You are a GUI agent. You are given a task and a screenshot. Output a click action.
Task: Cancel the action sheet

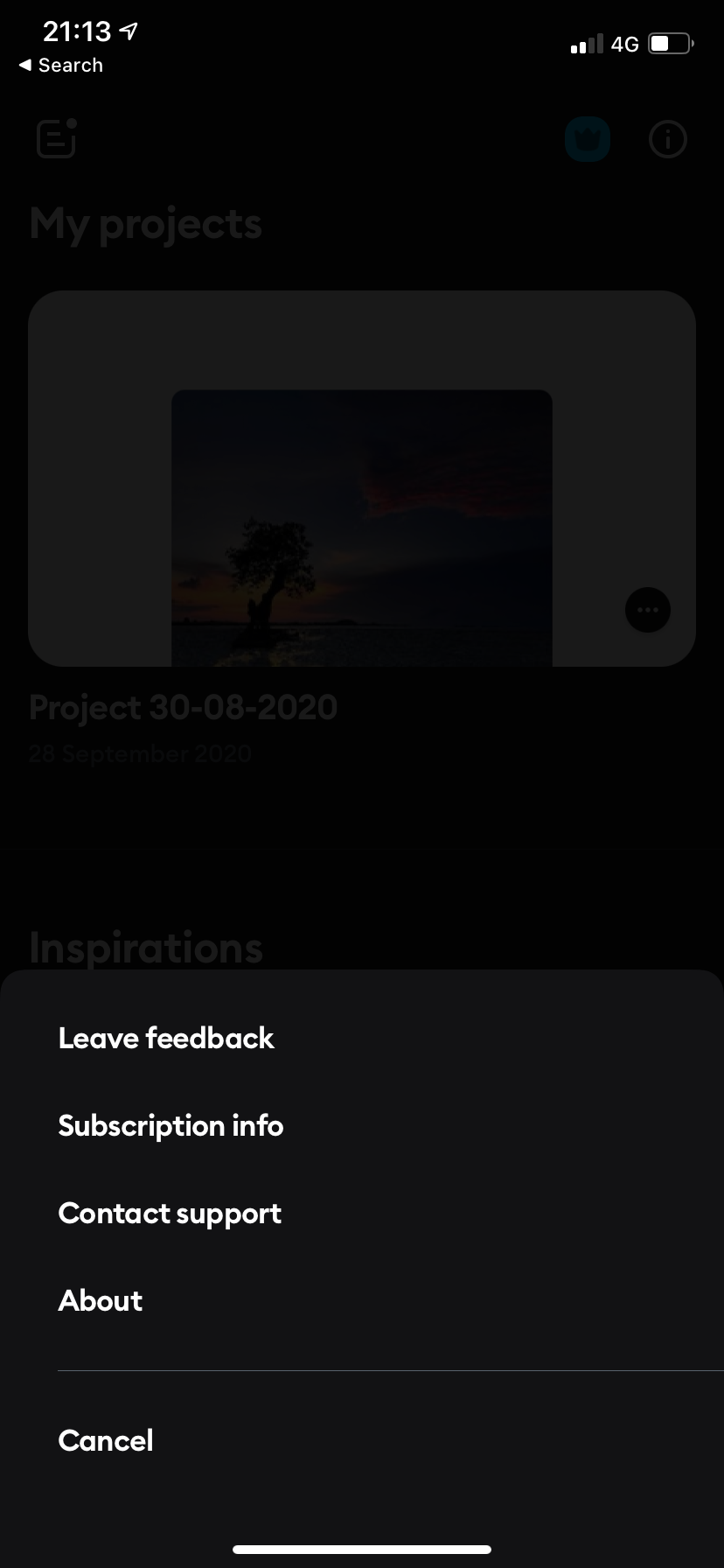point(106,1441)
